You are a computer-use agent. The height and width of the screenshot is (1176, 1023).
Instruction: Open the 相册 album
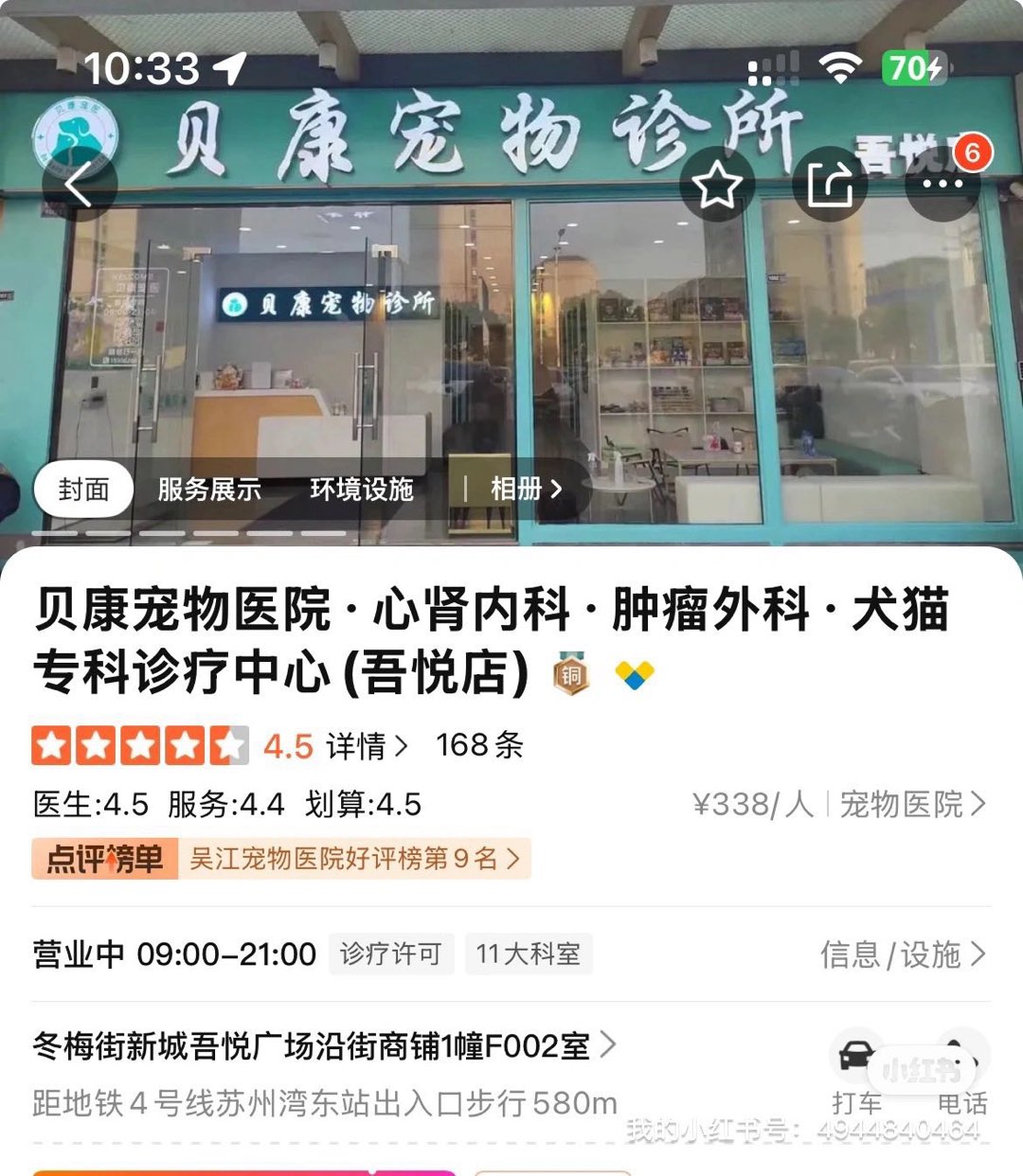(526, 490)
